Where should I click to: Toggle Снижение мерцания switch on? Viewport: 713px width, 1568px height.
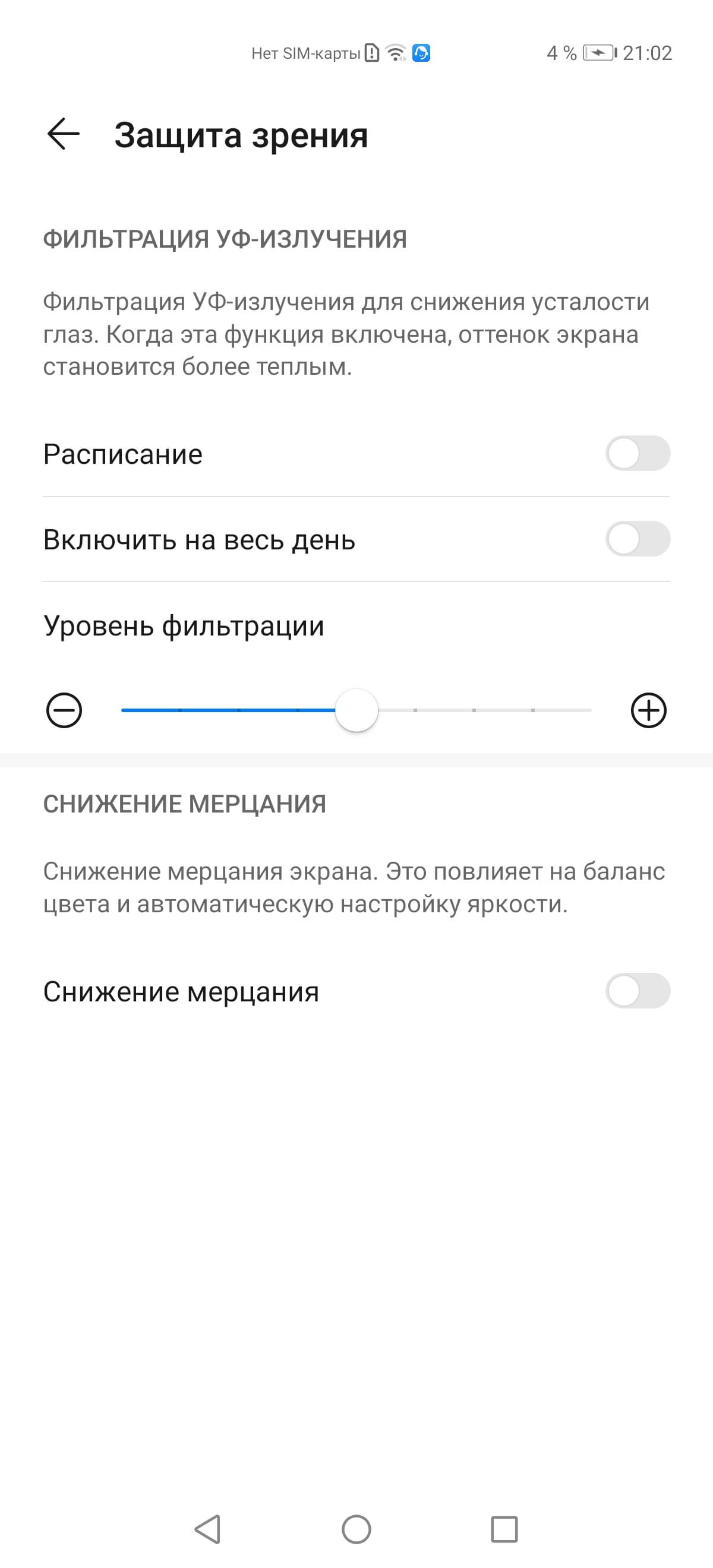[638, 991]
